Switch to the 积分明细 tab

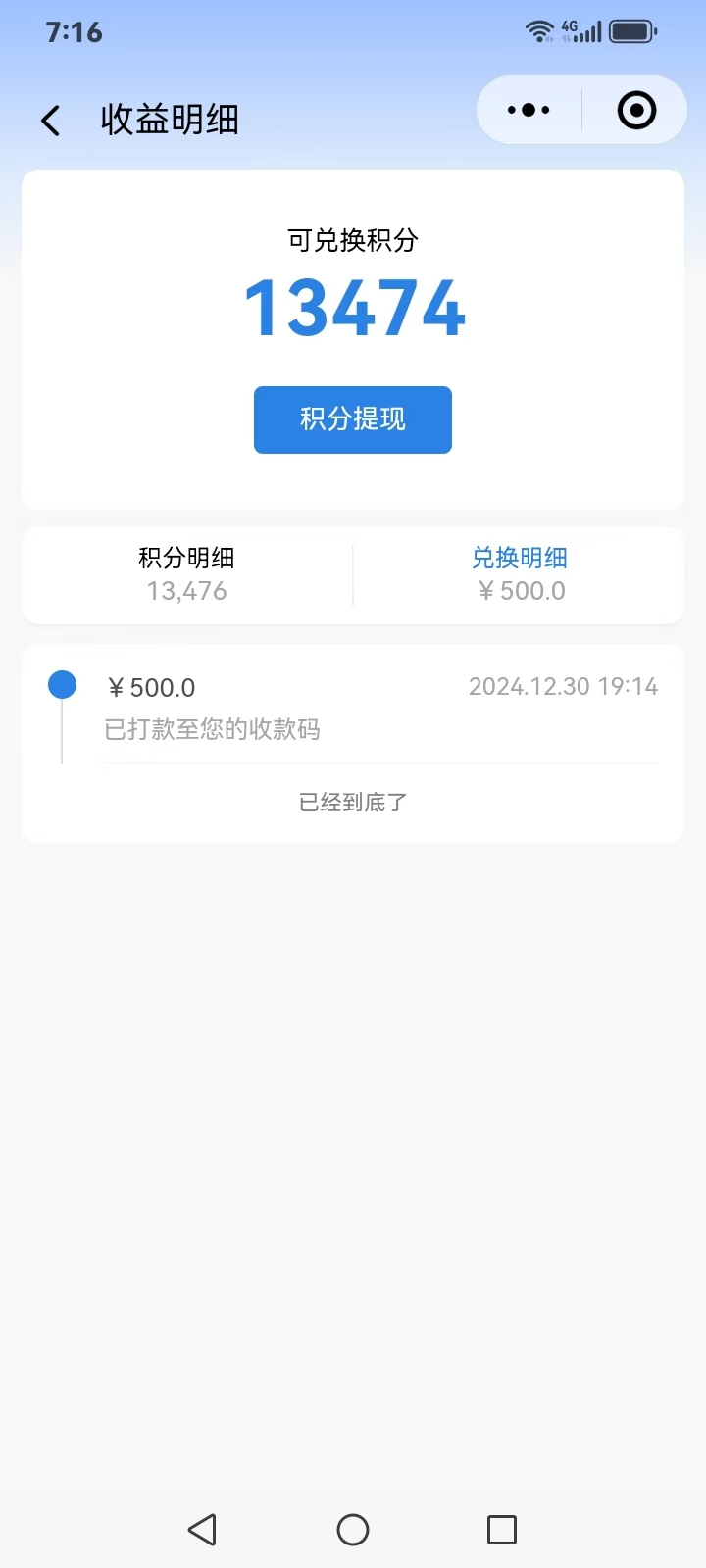186,575
